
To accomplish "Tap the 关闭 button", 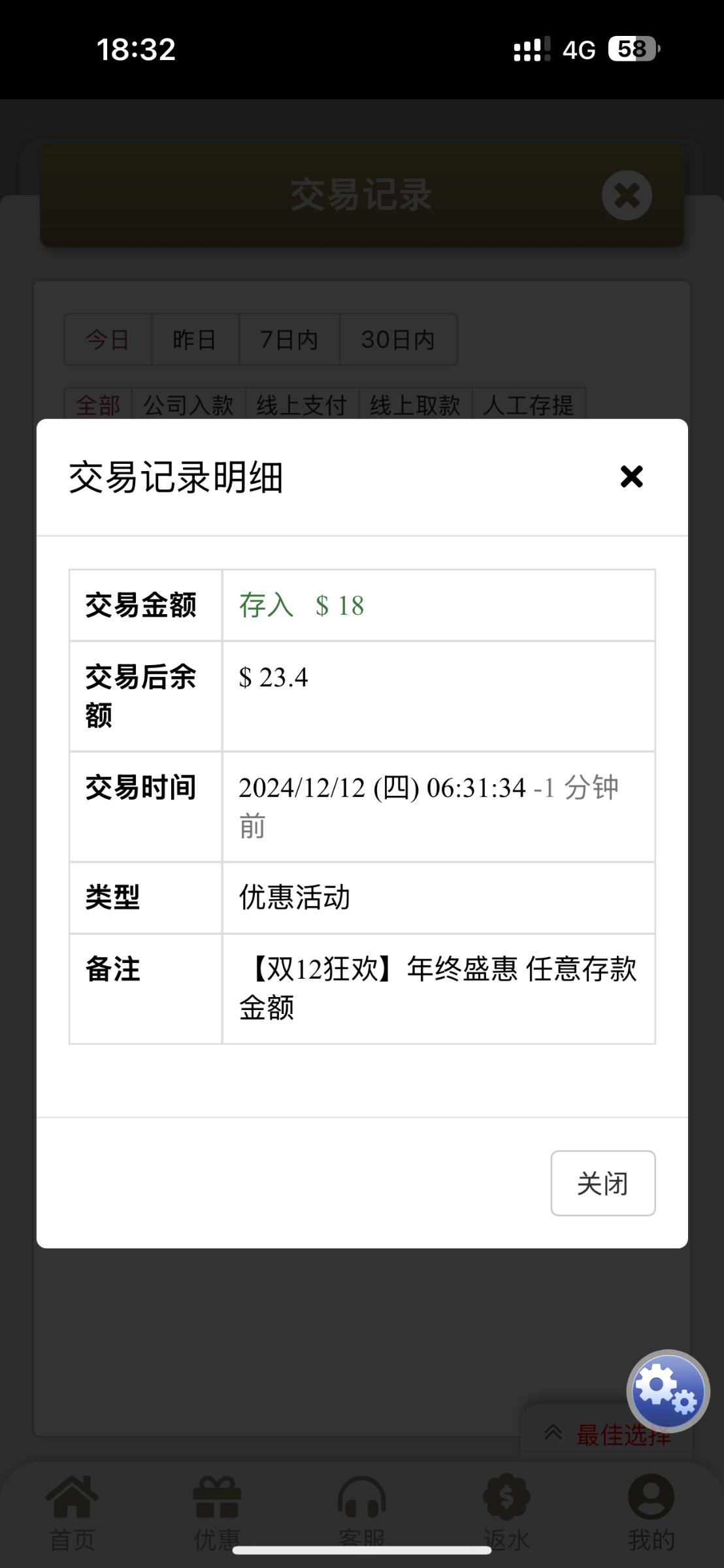I will point(602,1183).
